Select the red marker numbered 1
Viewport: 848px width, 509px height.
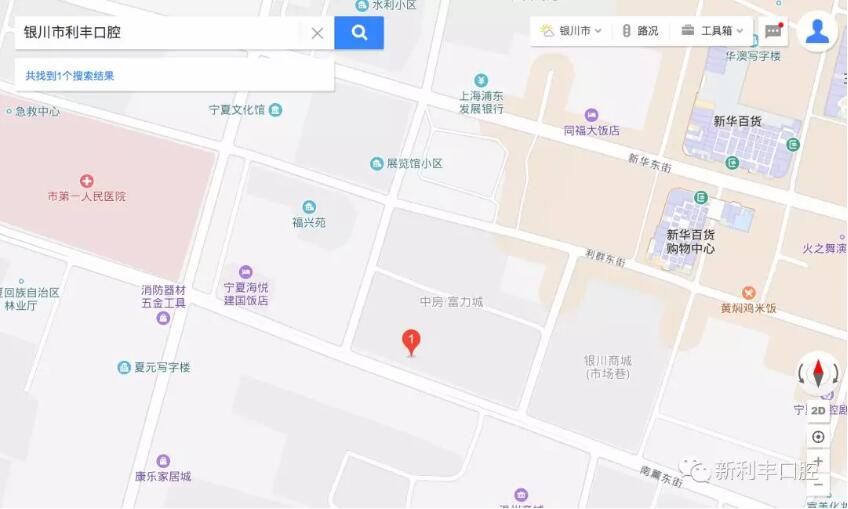pyautogui.click(x=410, y=341)
